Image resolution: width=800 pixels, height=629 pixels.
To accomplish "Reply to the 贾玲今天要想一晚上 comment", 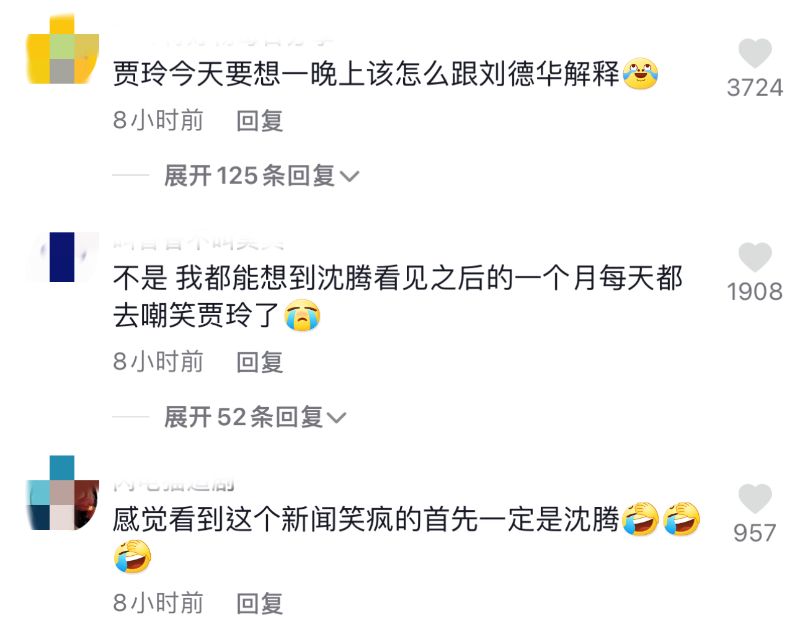I will 260,121.
